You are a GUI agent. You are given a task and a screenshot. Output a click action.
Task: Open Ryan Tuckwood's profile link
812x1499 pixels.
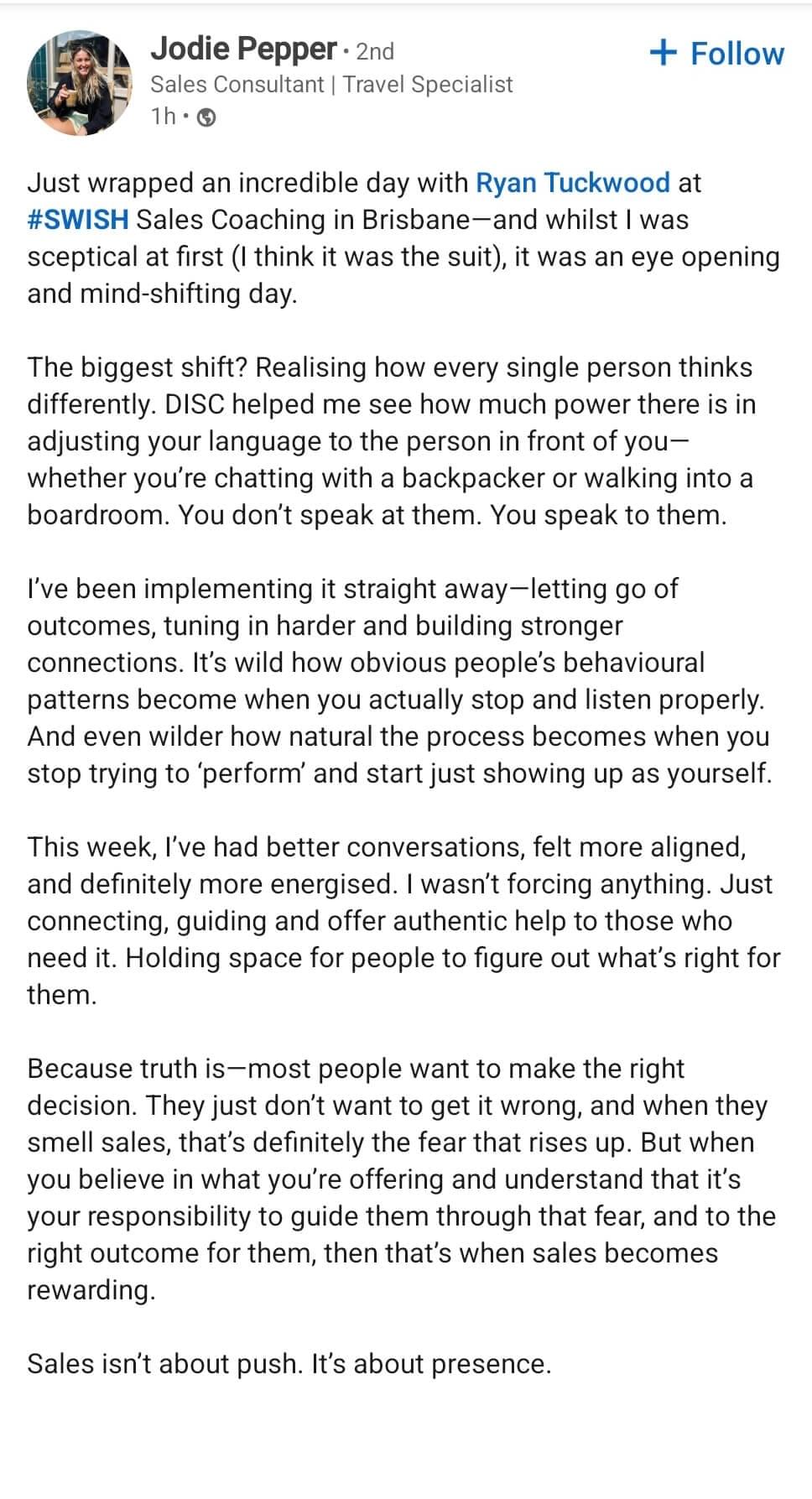(572, 182)
